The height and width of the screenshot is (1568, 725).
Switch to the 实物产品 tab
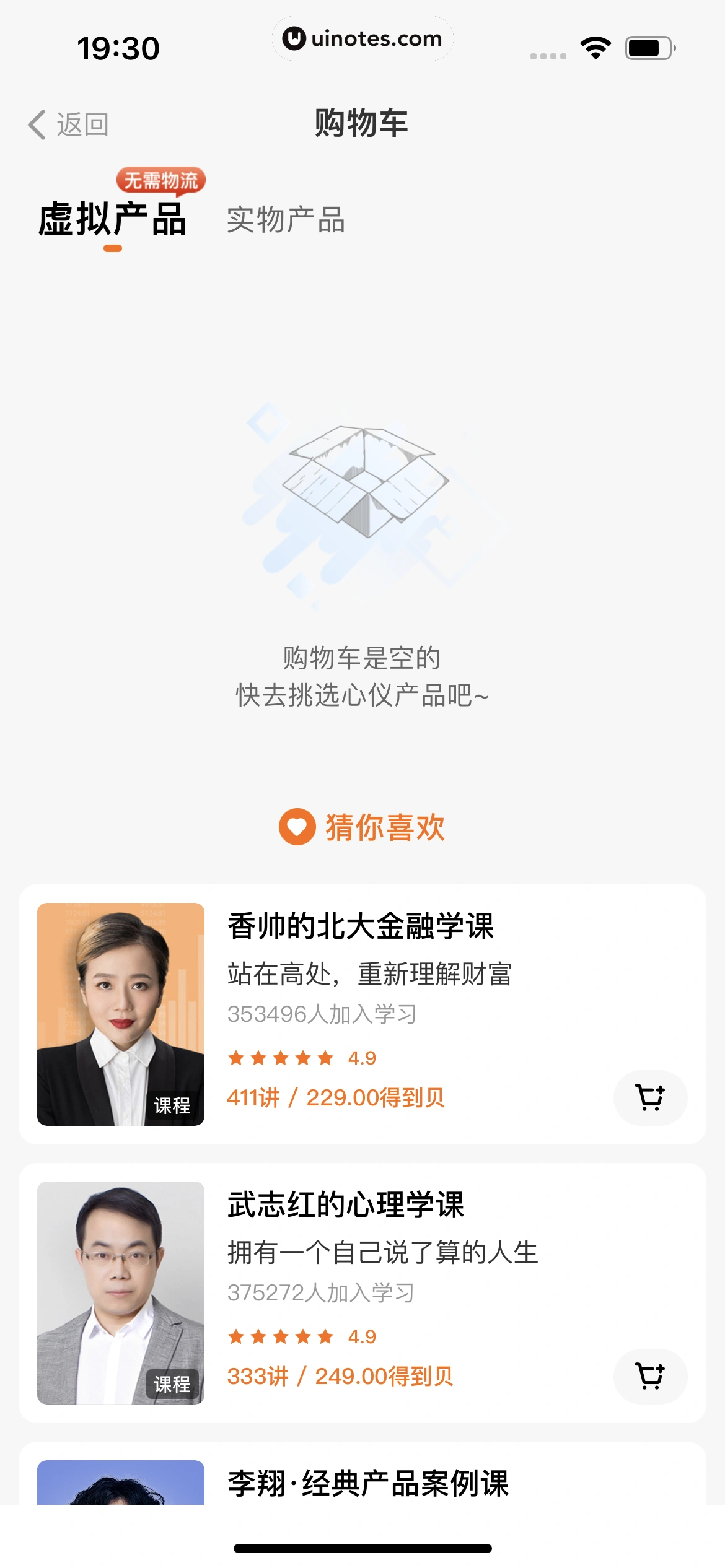pos(286,220)
